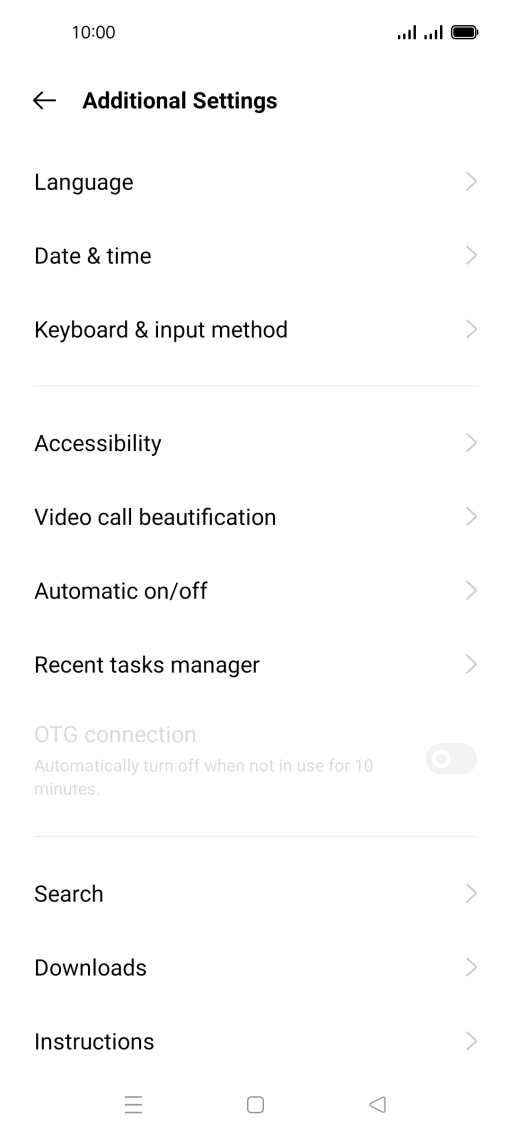511x1136 pixels.
Task: Open Automatic on/off settings
Action: click(x=255, y=591)
